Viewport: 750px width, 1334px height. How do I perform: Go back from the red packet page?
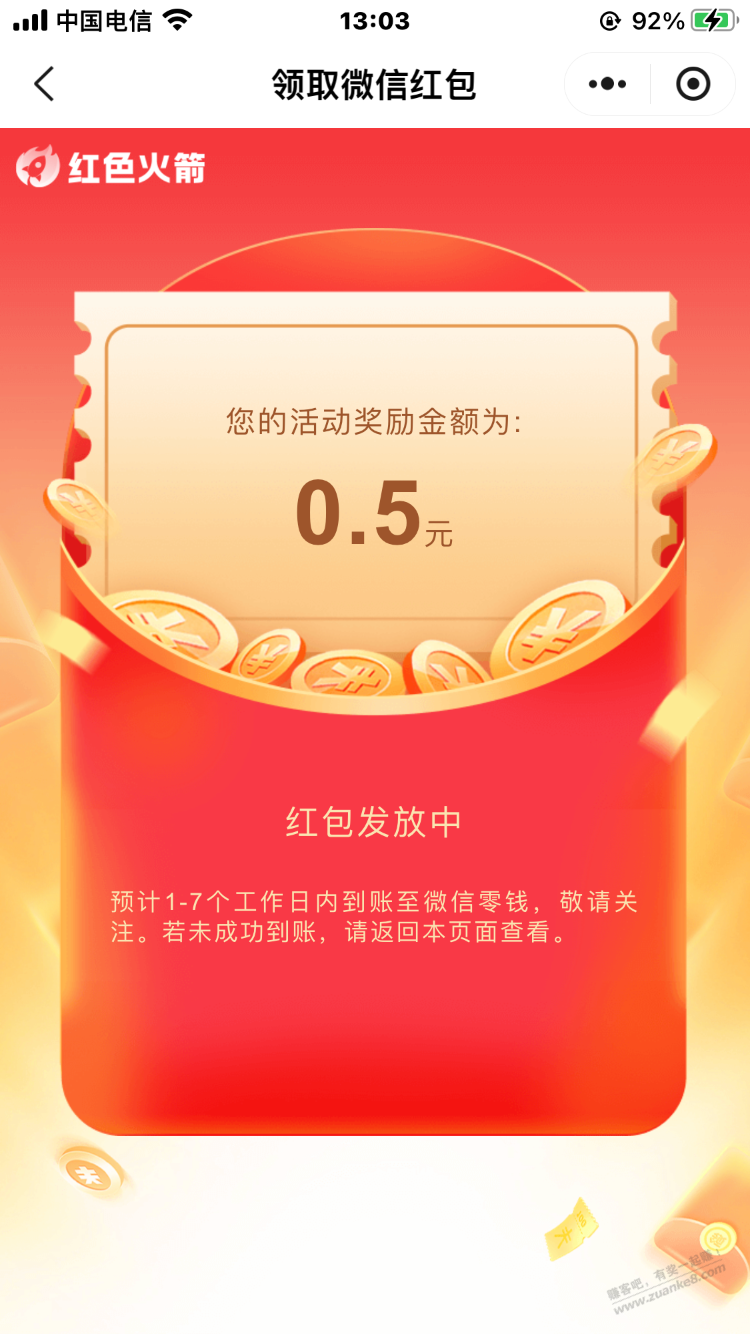[x=44, y=84]
